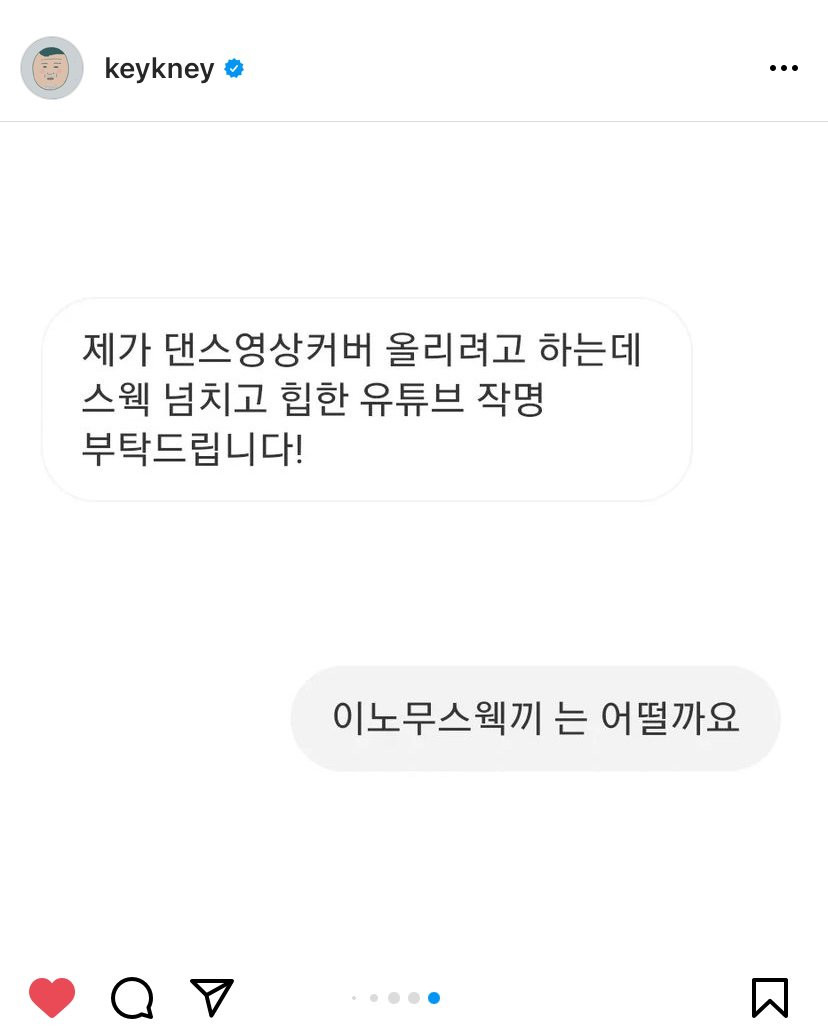Open the keykney username link

click(x=159, y=69)
